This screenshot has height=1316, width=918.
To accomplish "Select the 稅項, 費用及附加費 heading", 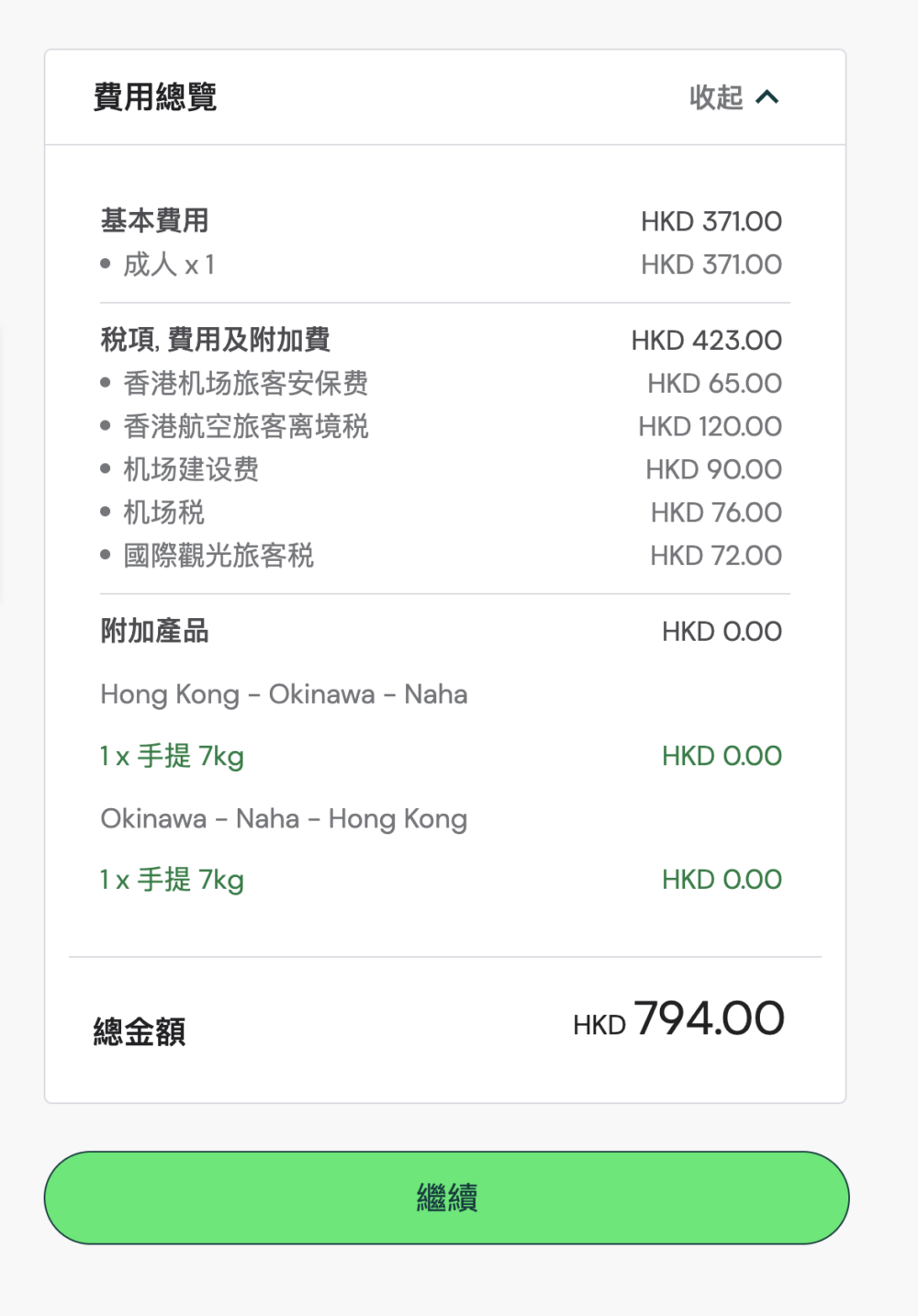I will point(217,339).
